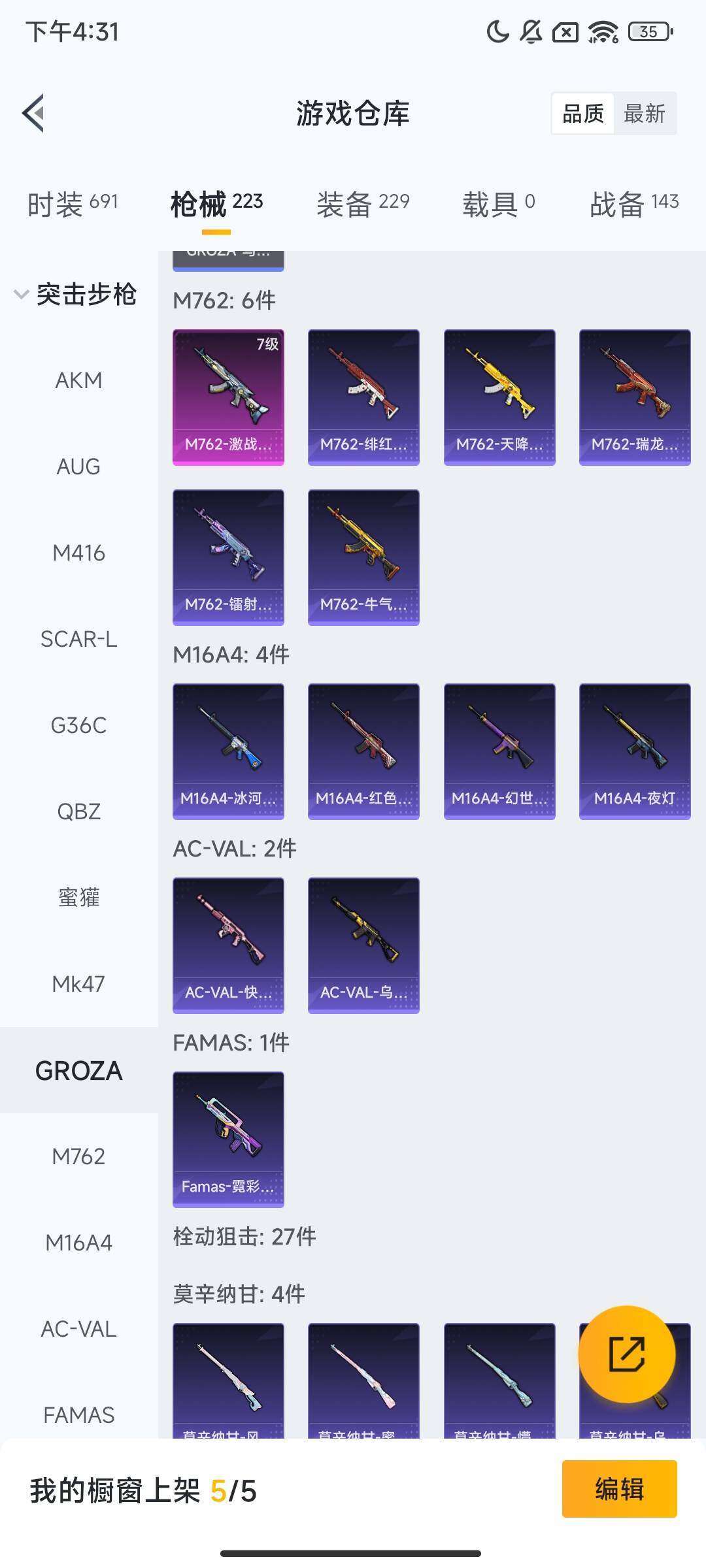
Task: Select GROZA in the weapon sidebar
Action: point(78,1070)
